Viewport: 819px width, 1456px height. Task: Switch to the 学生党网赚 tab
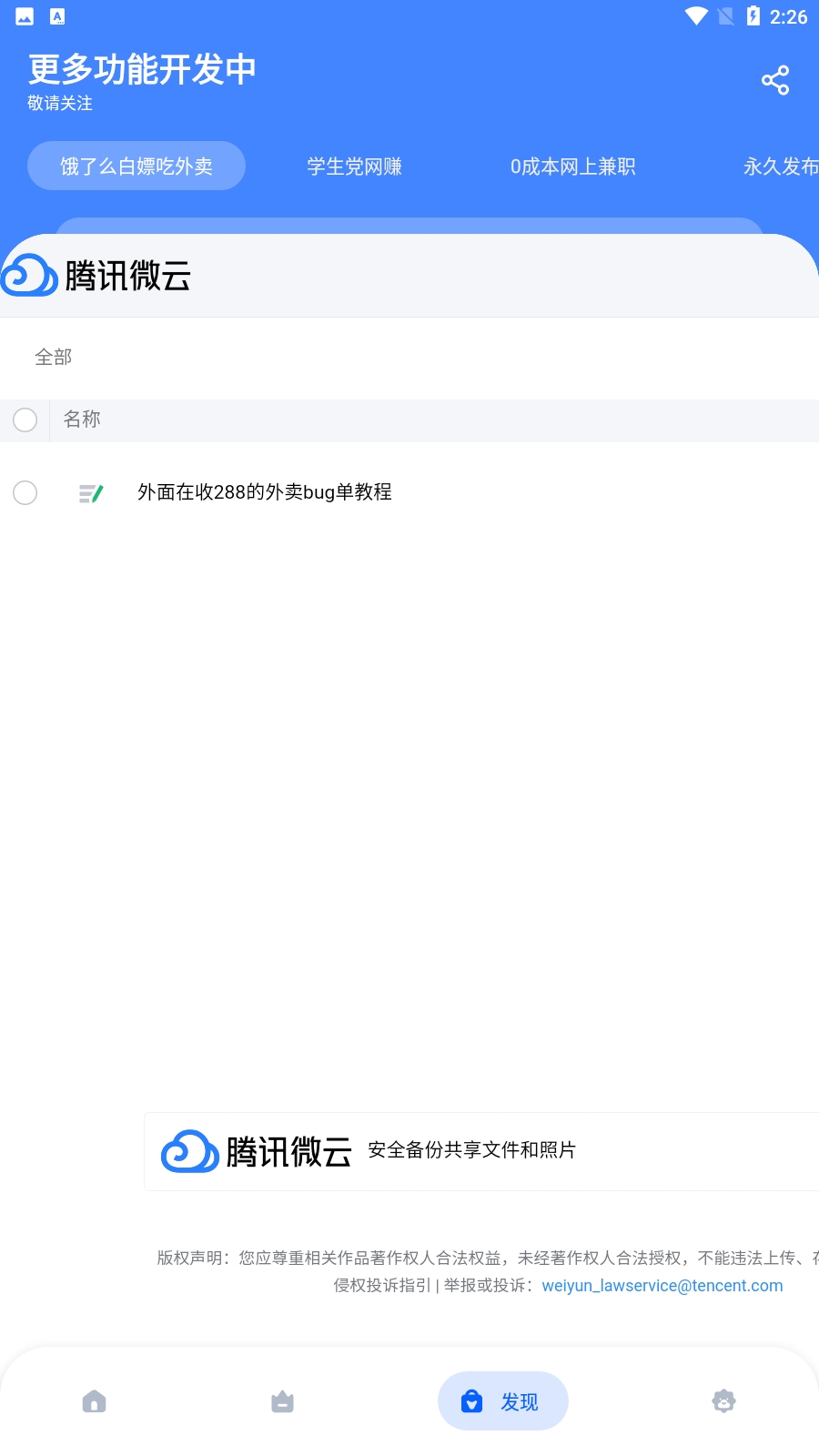pyautogui.click(x=354, y=167)
